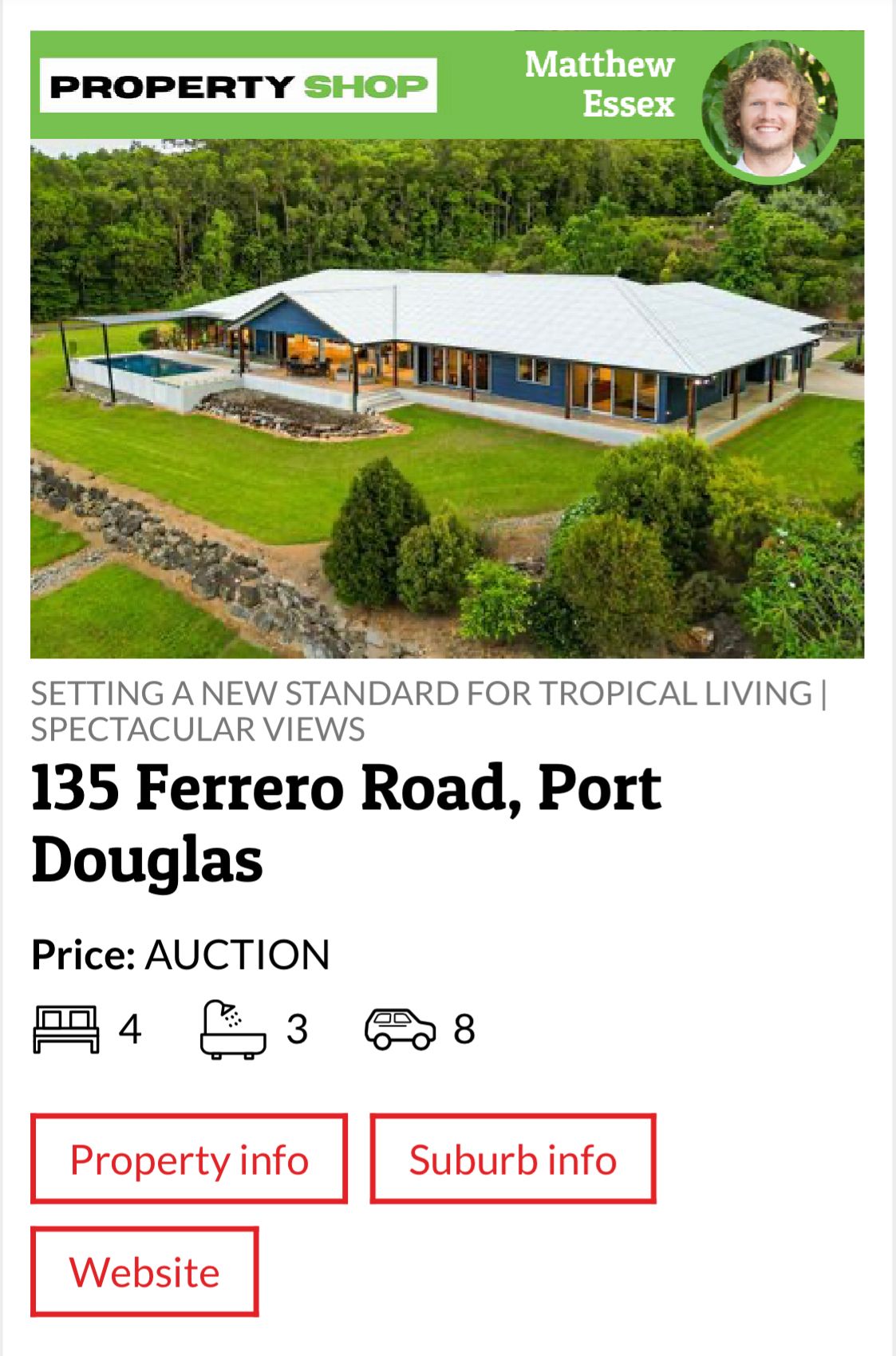Image resolution: width=896 pixels, height=1356 pixels.
Task: View the 135 Ferrero Road property photo
Action: pos(447,399)
